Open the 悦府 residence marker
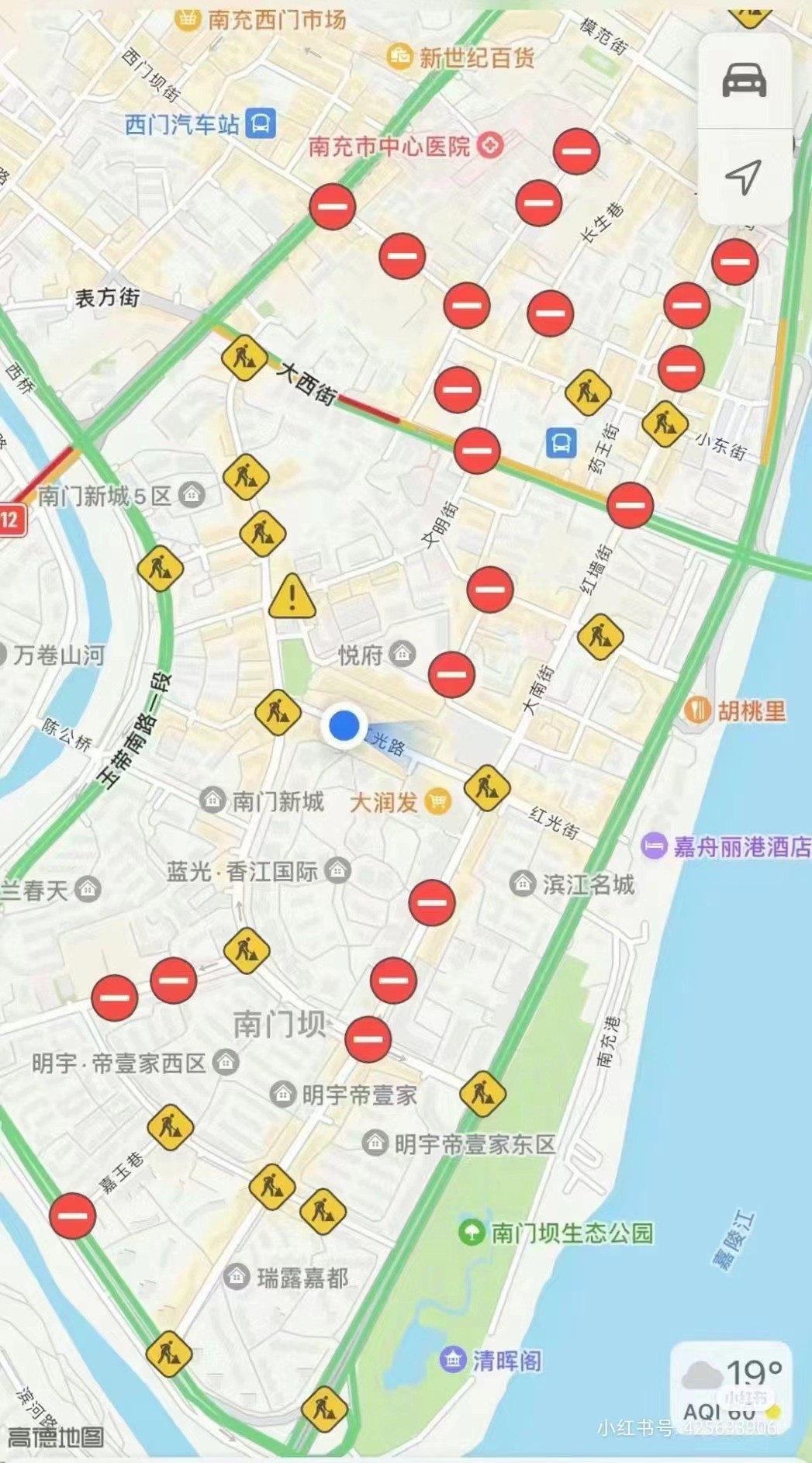812x1463 pixels. [x=402, y=654]
